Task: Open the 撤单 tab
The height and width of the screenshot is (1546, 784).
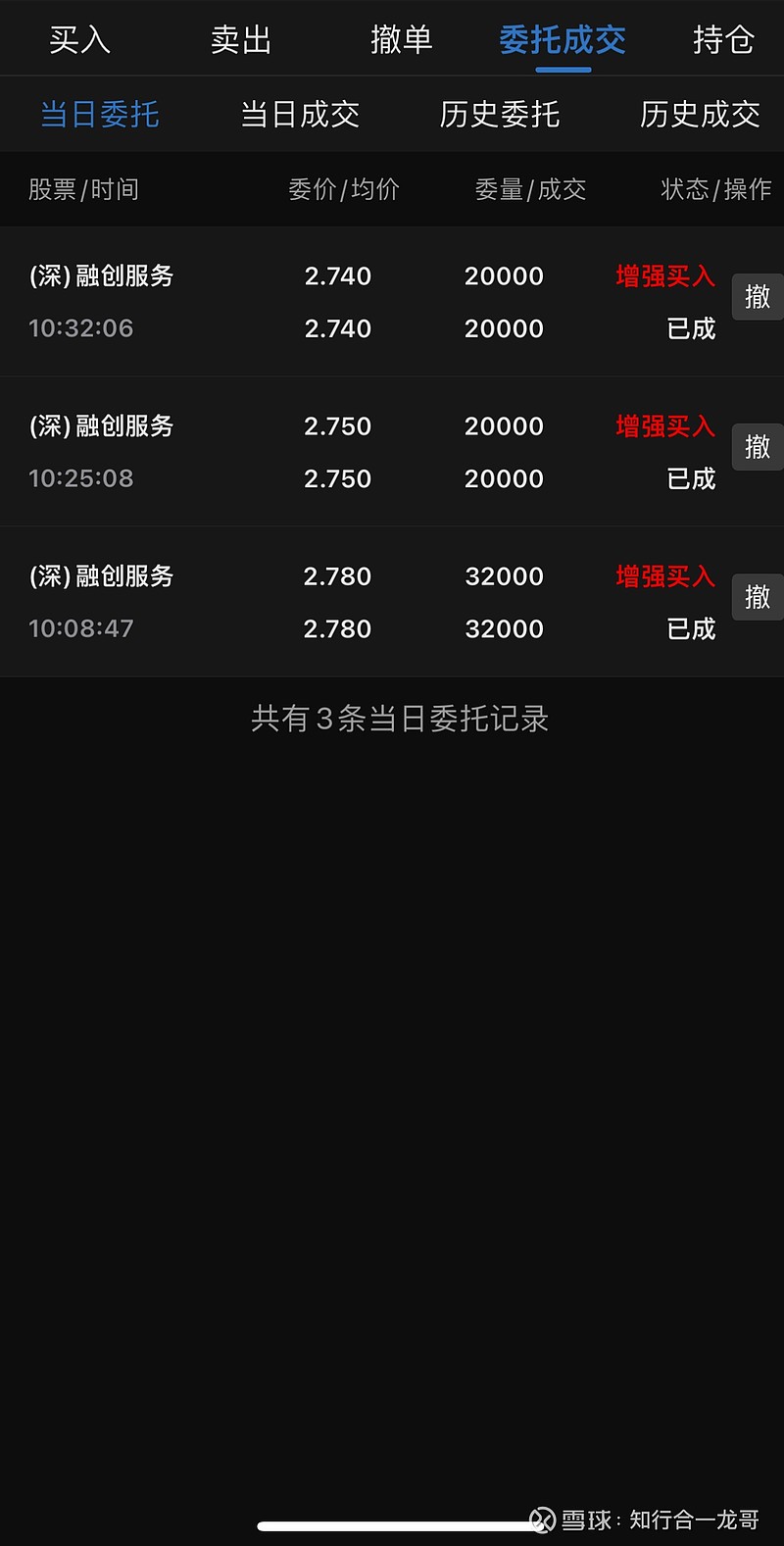Action: point(402,40)
